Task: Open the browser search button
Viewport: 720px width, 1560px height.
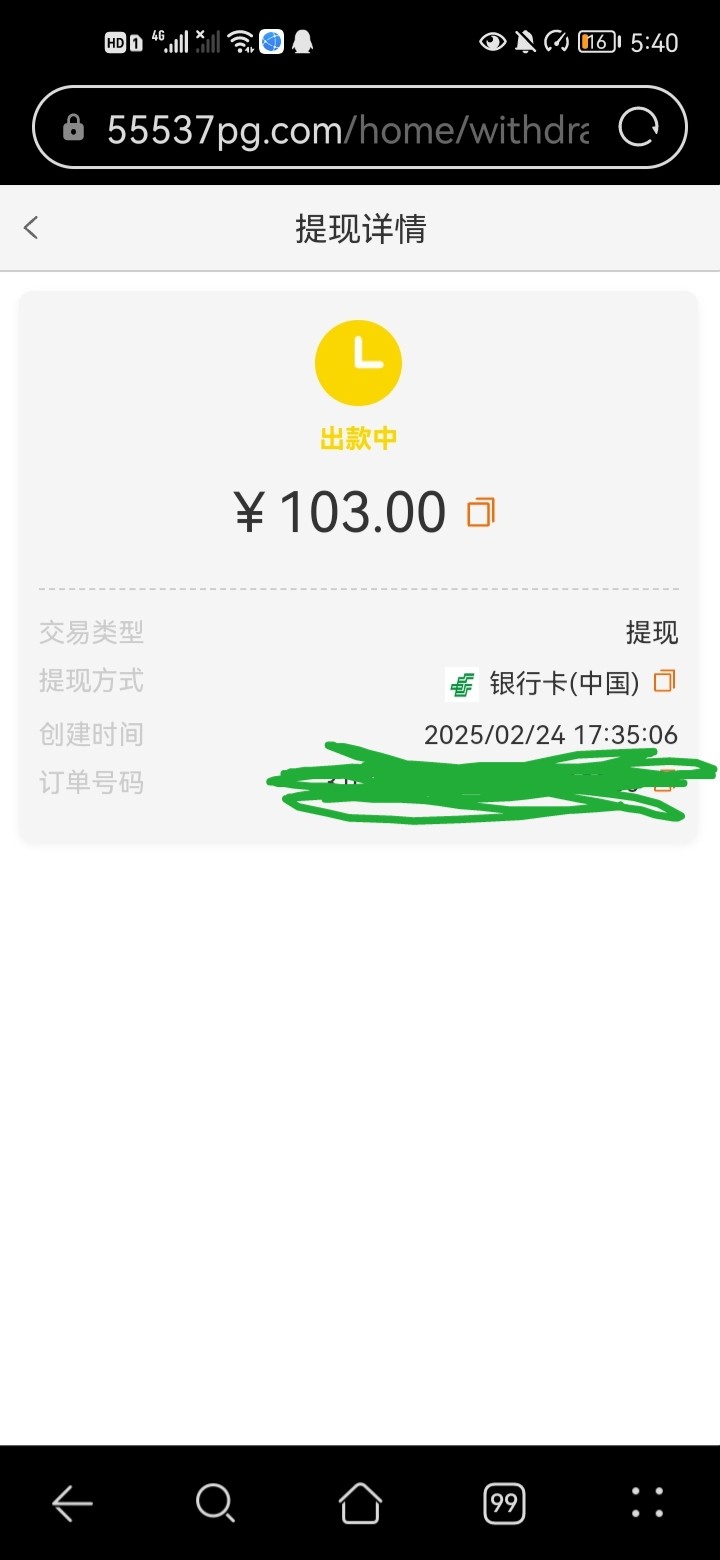Action: [215, 1502]
